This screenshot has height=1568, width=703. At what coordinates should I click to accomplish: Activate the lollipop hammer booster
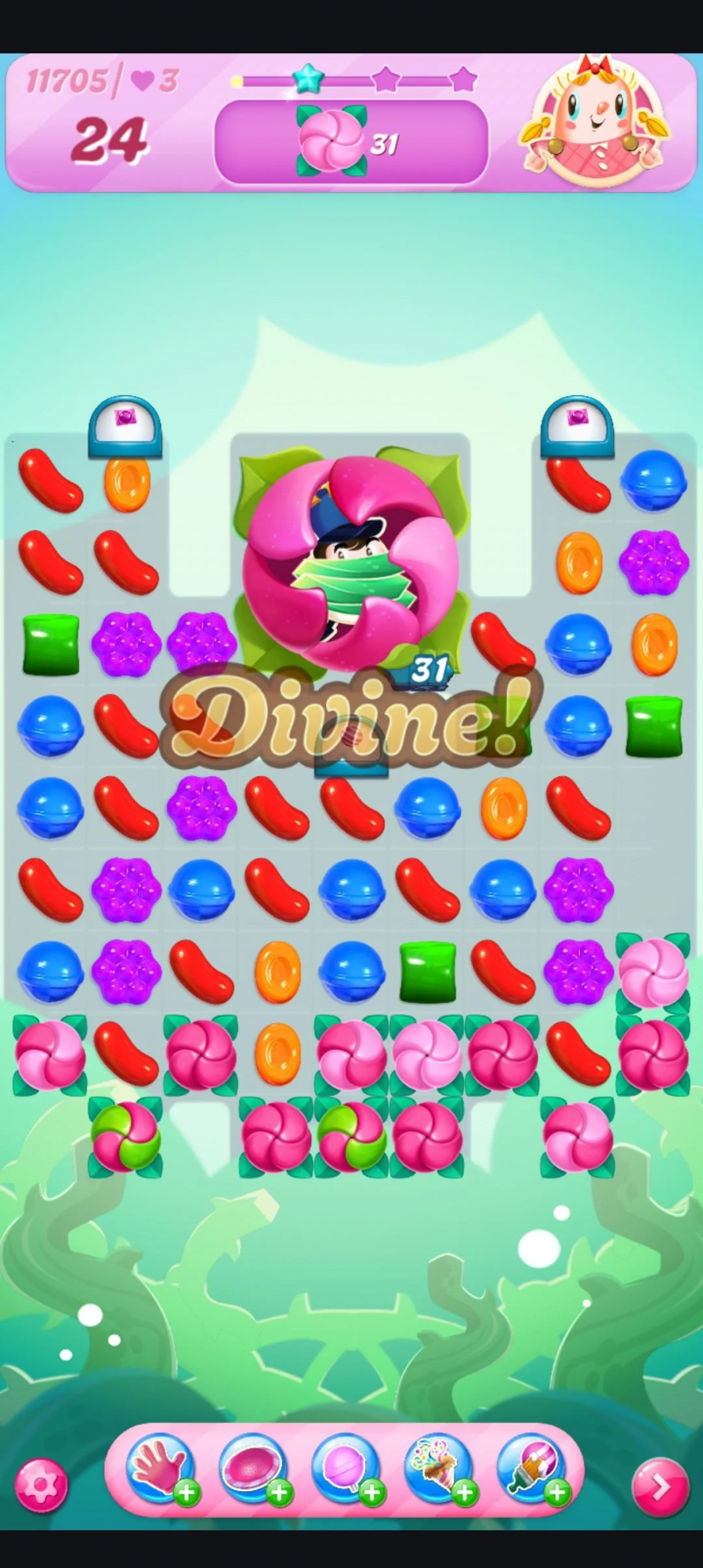coord(345,1469)
